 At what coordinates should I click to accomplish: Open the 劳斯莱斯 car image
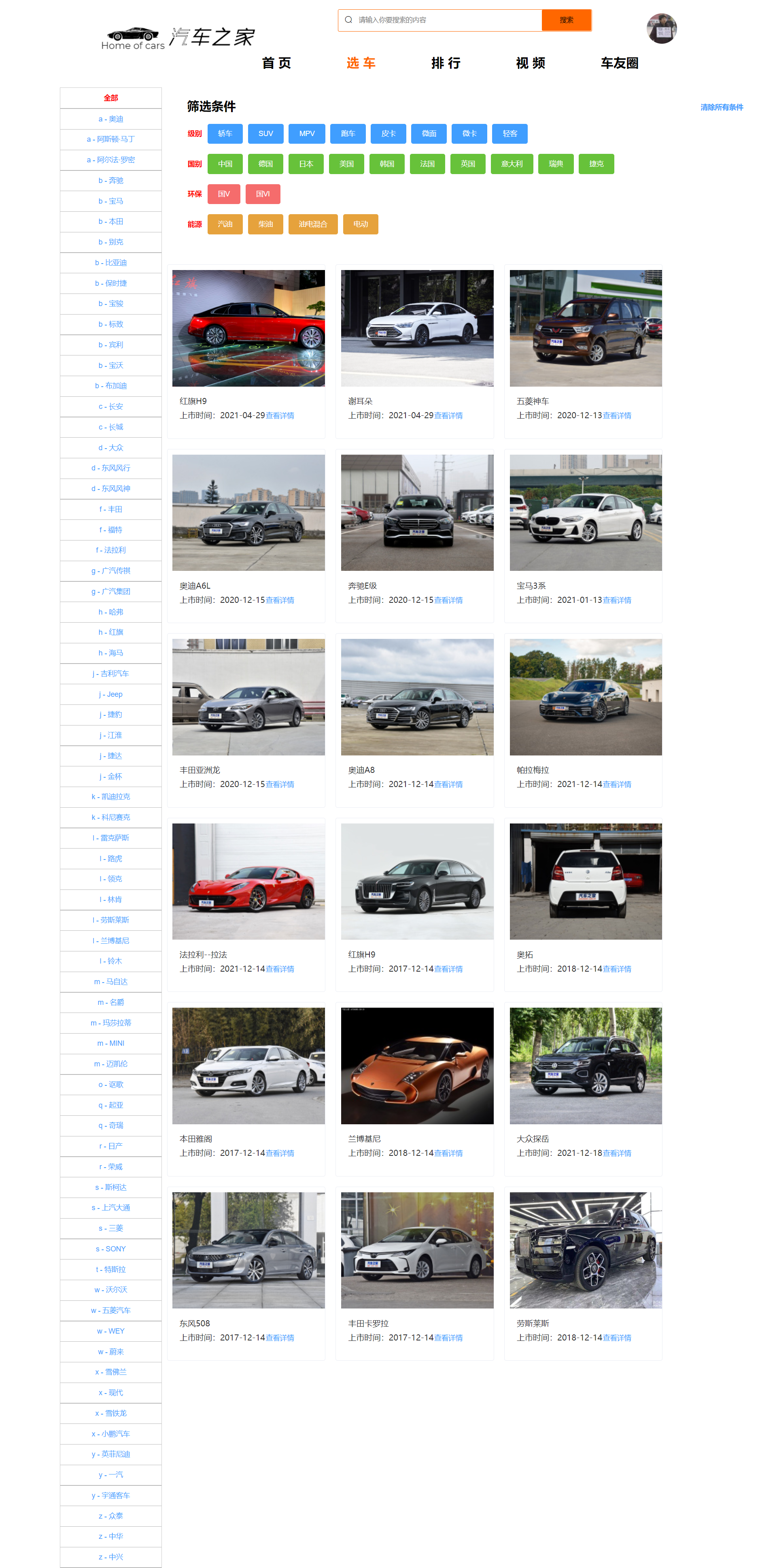tap(585, 1250)
